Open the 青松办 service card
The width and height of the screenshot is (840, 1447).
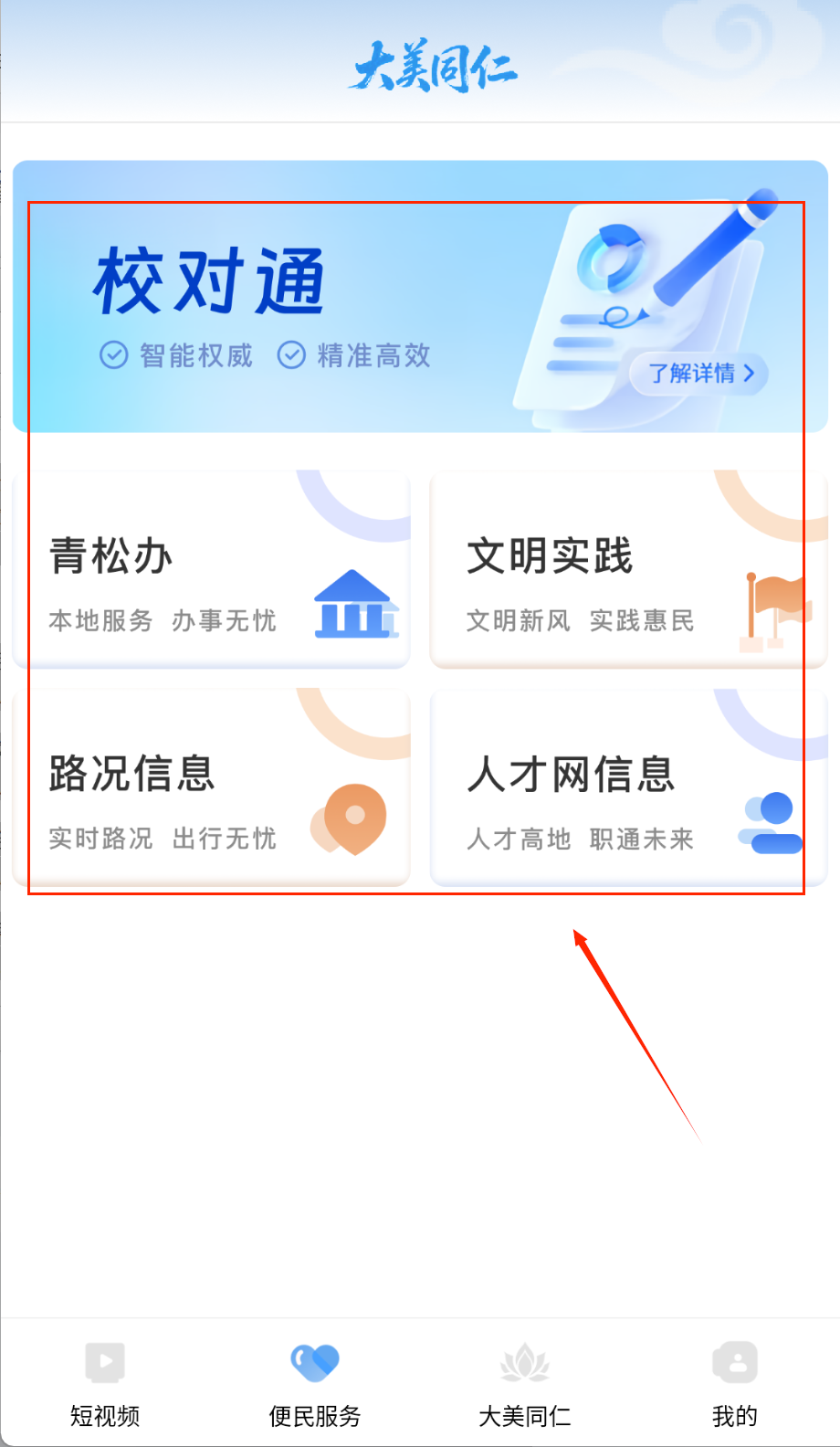[211, 571]
